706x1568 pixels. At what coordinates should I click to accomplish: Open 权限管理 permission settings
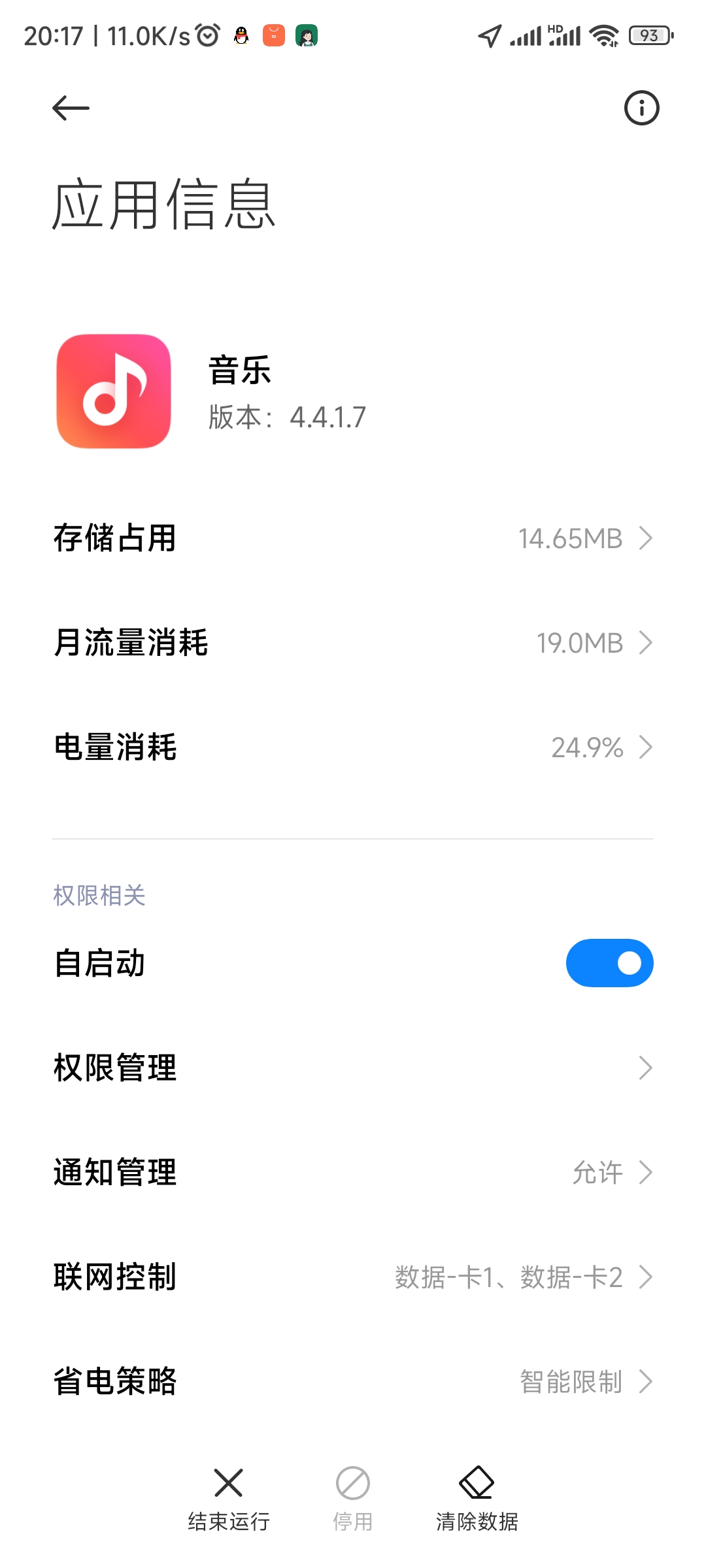(x=353, y=1068)
